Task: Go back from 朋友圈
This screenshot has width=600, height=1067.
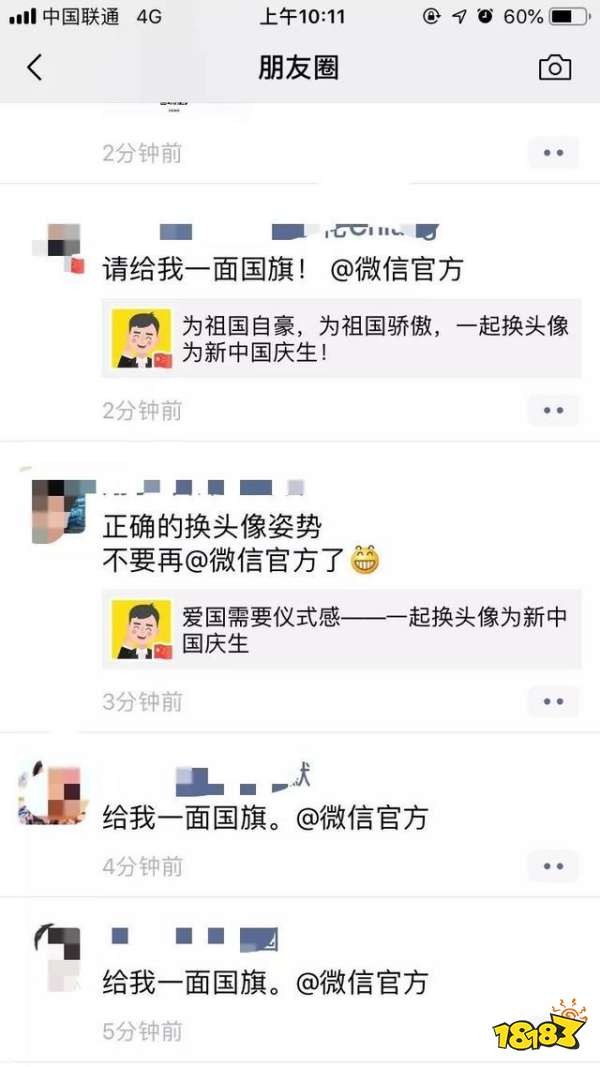Action: 35,68
